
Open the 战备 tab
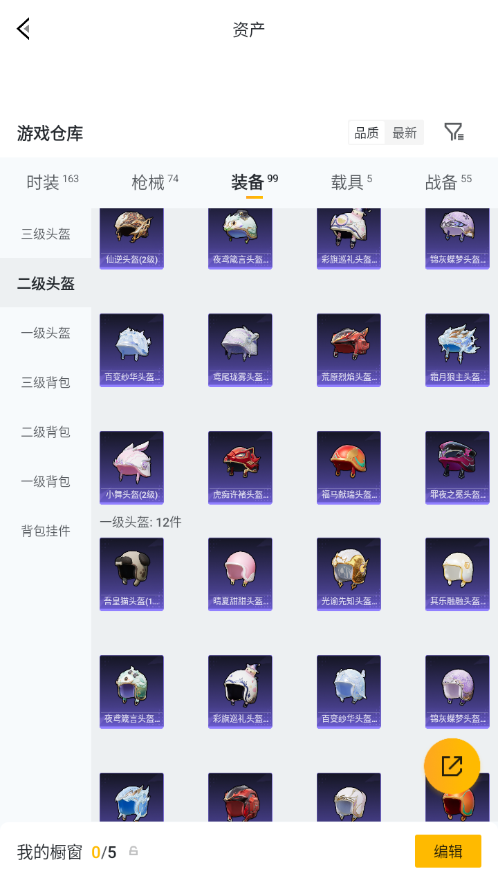coord(448,182)
